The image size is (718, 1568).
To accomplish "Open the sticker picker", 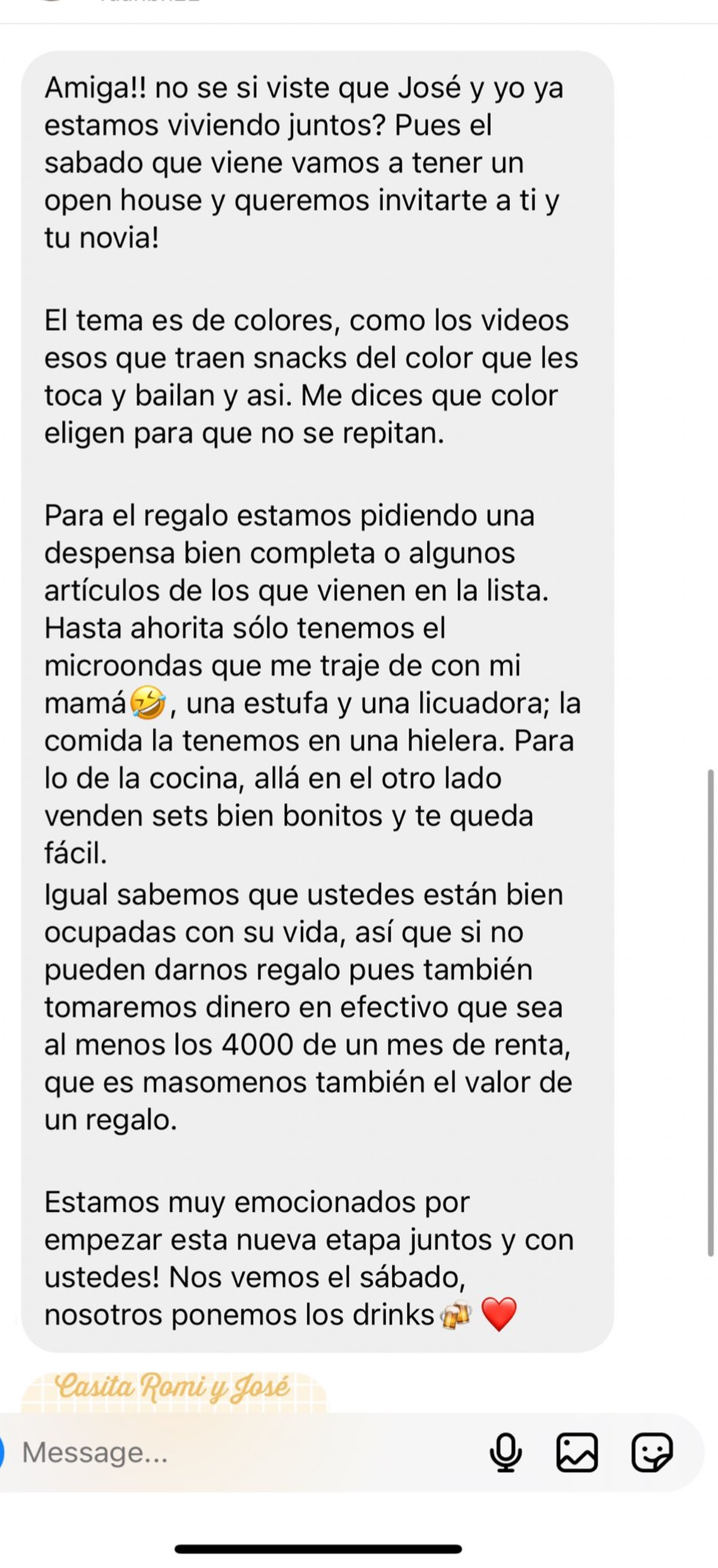I will click(x=652, y=1453).
